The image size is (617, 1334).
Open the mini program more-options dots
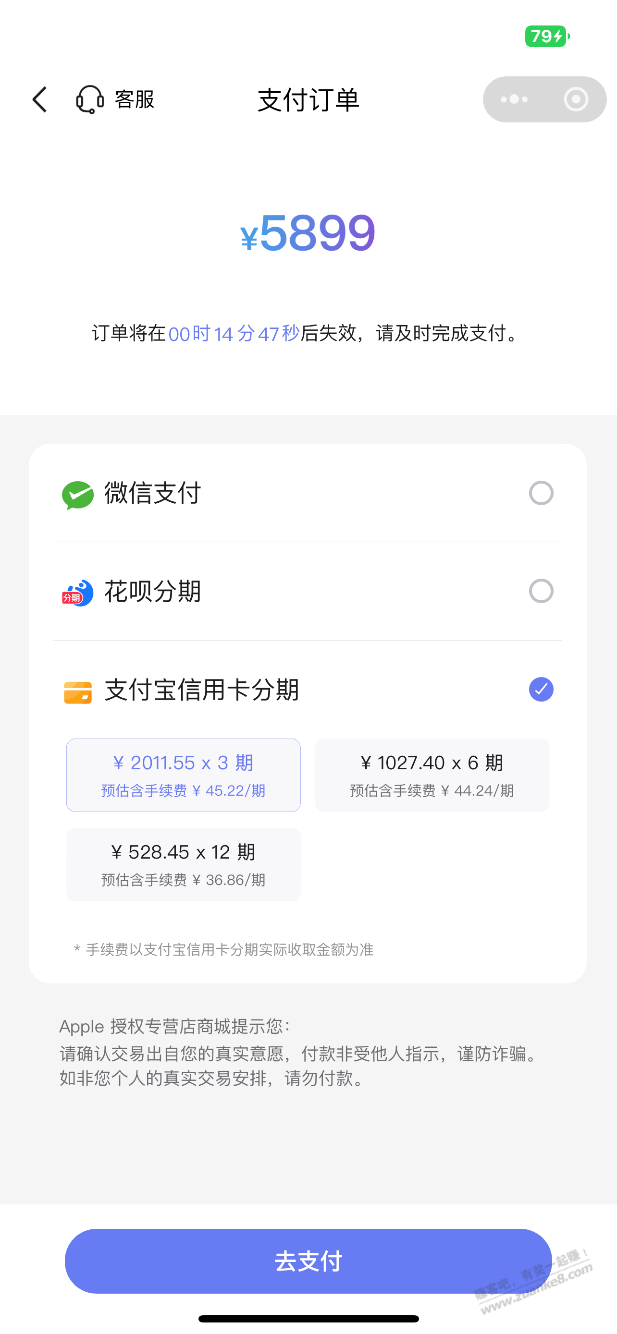pyautogui.click(x=514, y=100)
